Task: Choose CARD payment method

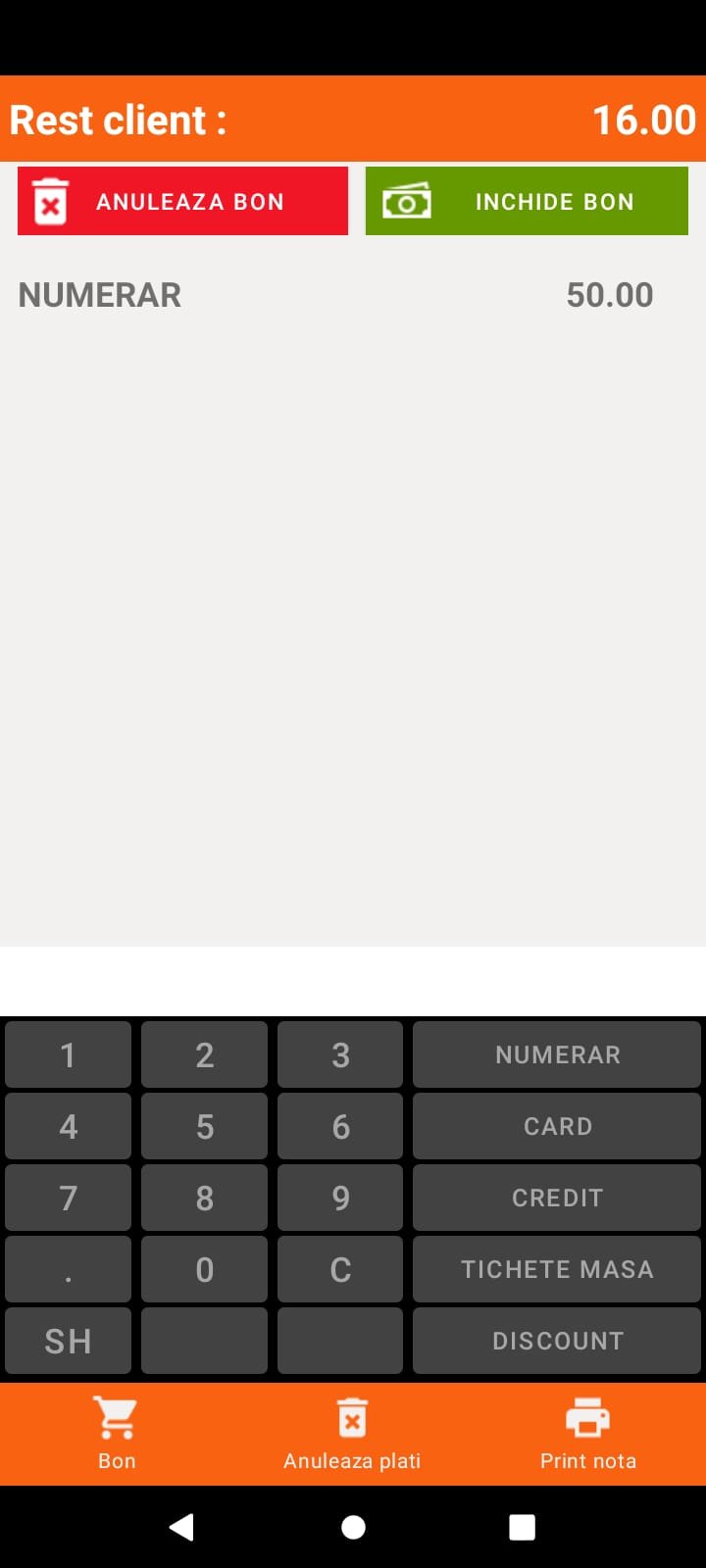Action: click(557, 1126)
